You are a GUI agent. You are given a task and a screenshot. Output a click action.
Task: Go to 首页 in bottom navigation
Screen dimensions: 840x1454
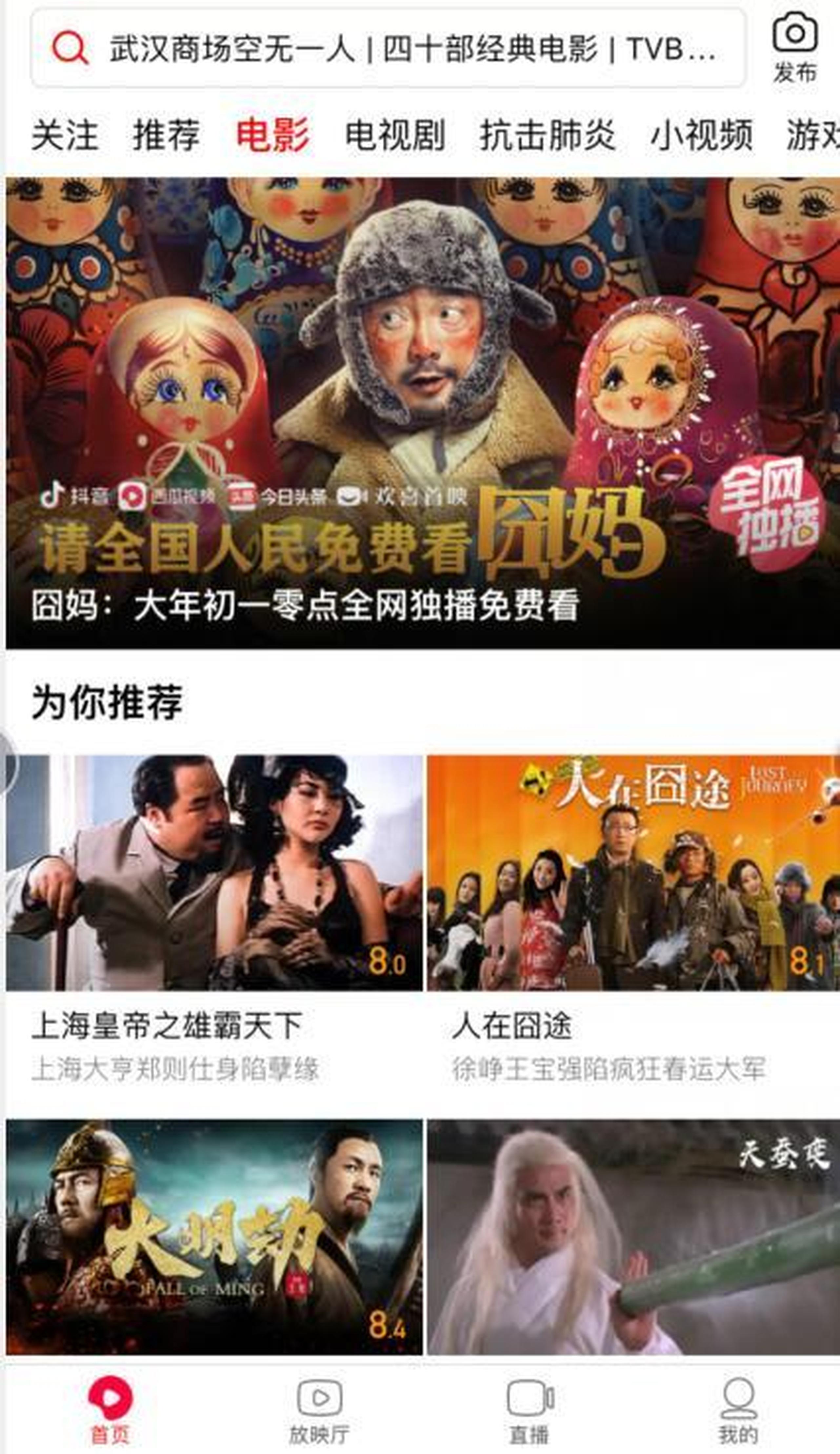[110, 1410]
